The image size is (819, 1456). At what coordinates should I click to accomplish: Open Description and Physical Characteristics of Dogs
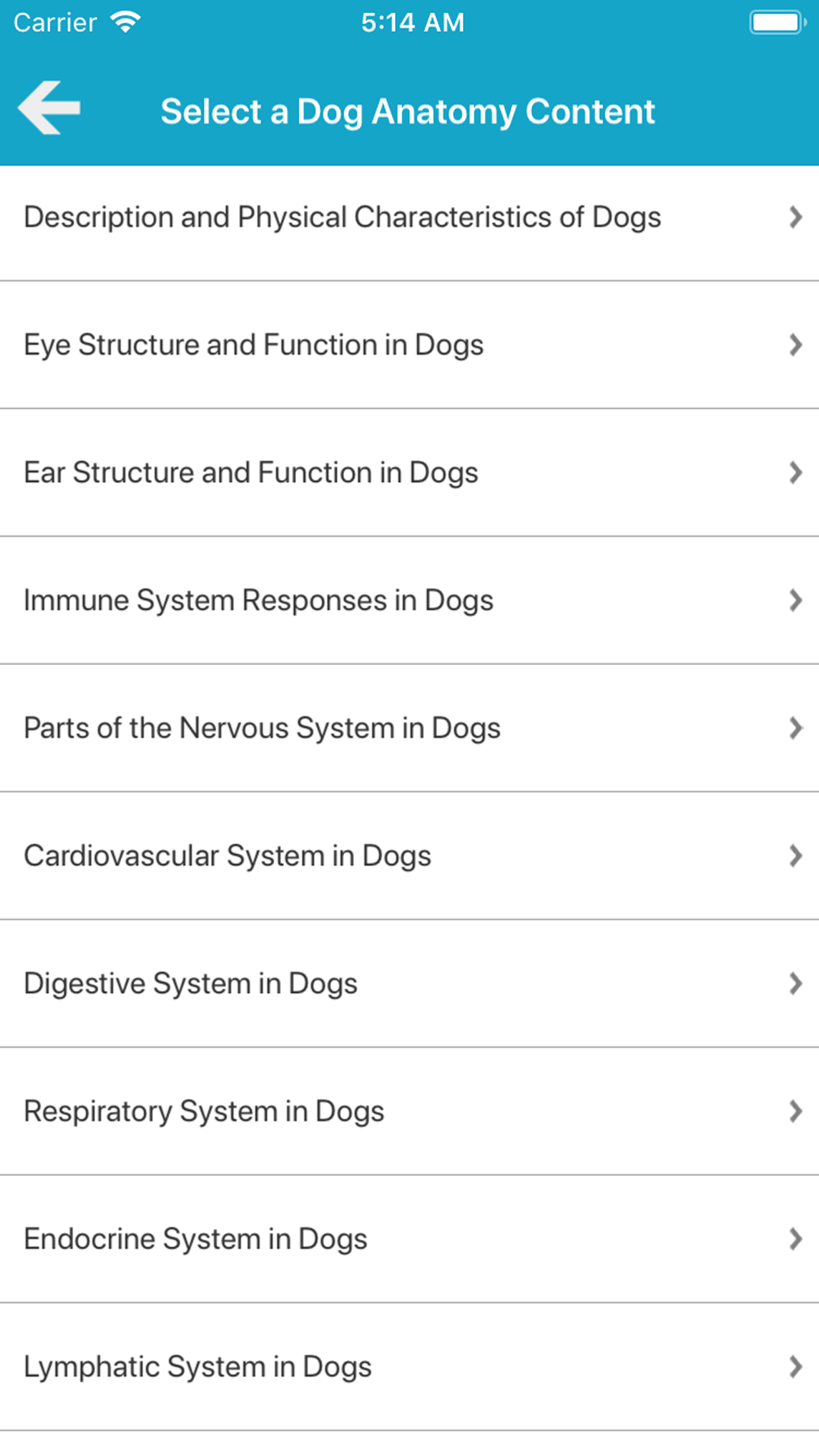(x=343, y=216)
